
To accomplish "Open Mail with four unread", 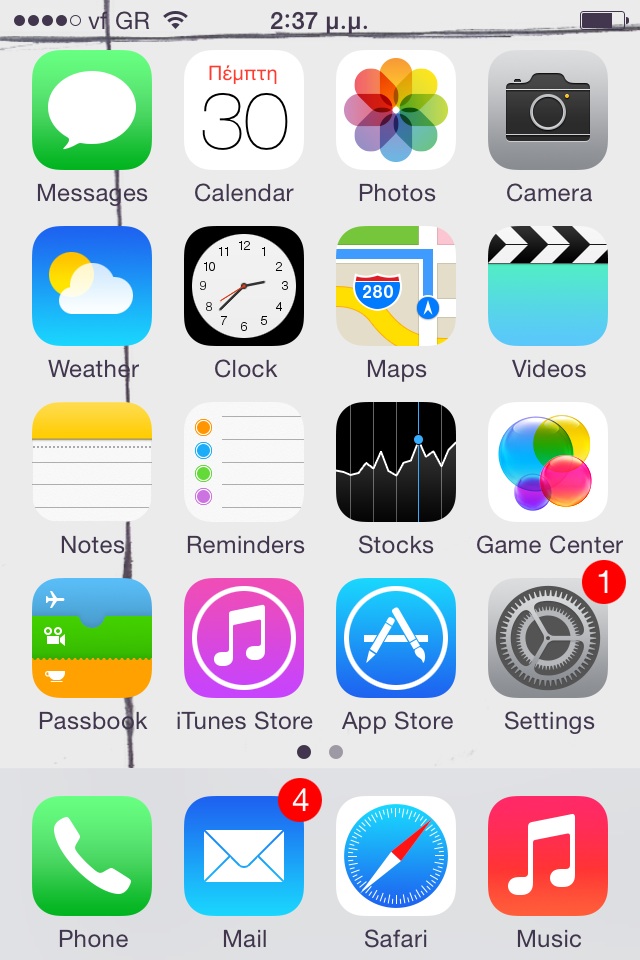I will point(244,856).
